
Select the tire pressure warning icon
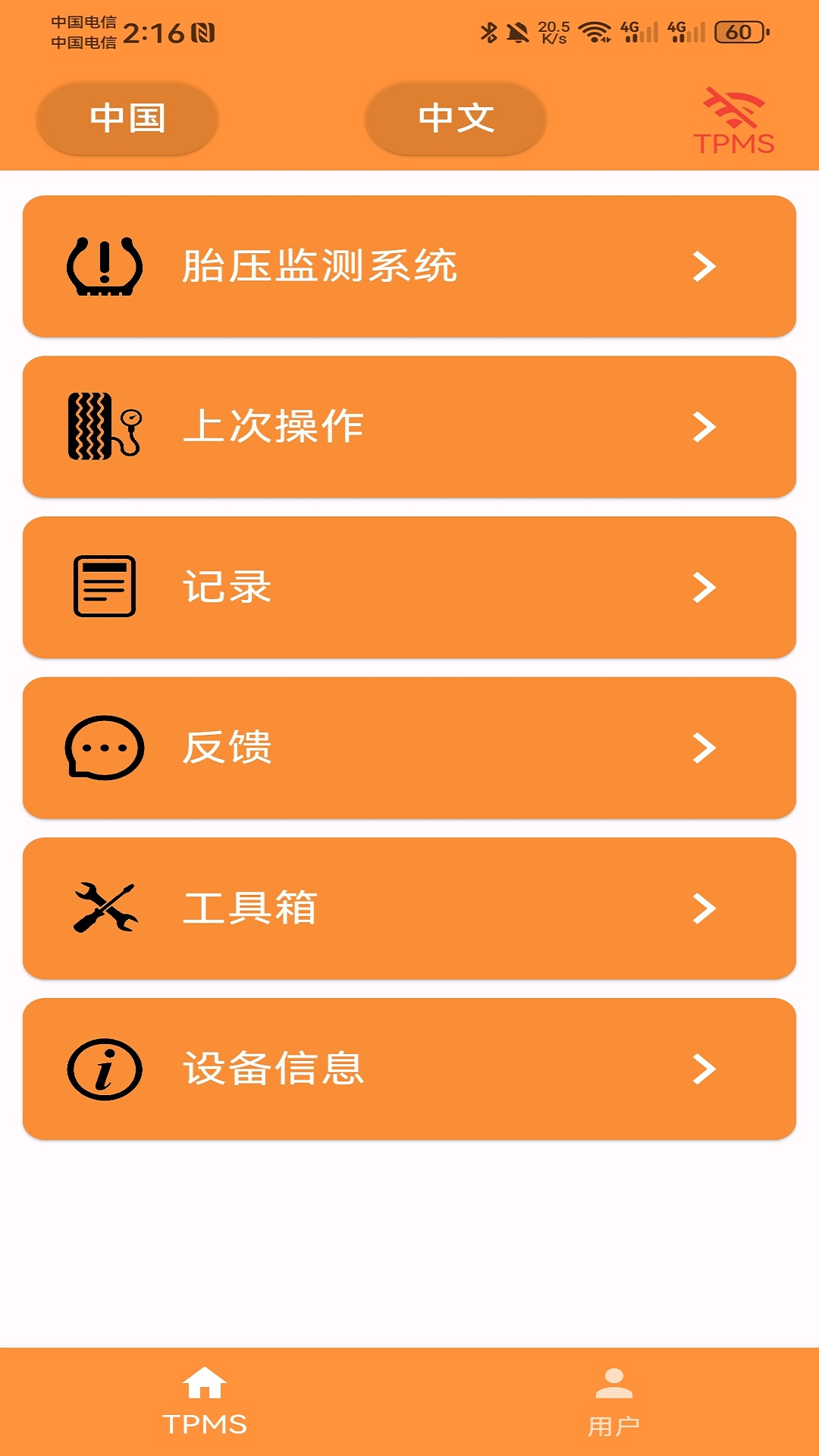tap(105, 267)
